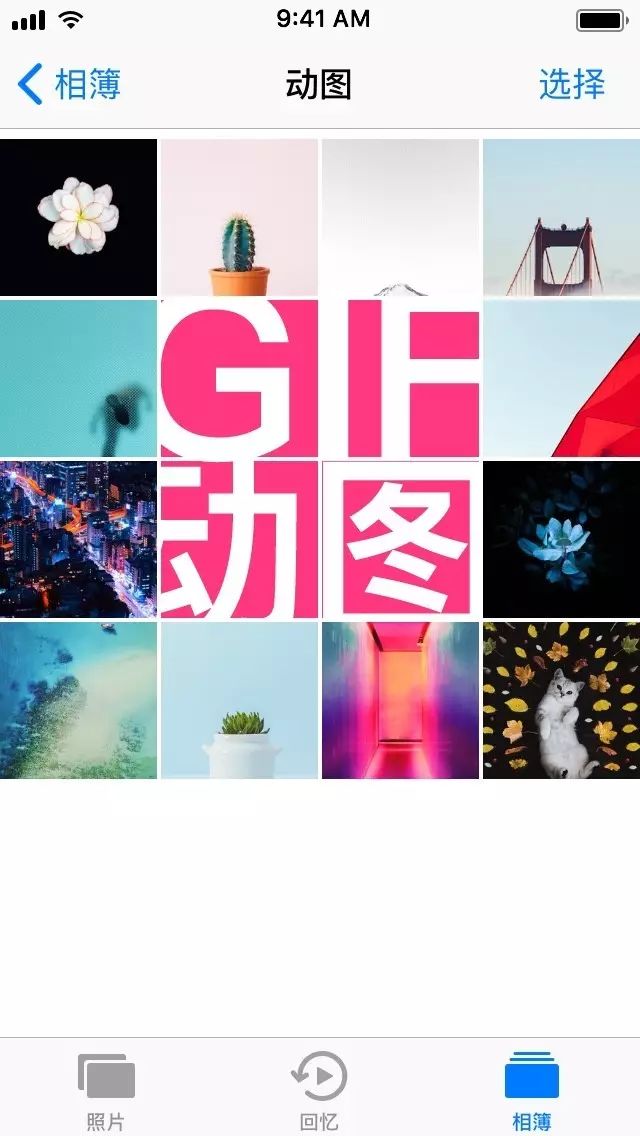Screen dimensions: 640x1136
Task: View the blue lotus on black photo
Action: coord(561,539)
